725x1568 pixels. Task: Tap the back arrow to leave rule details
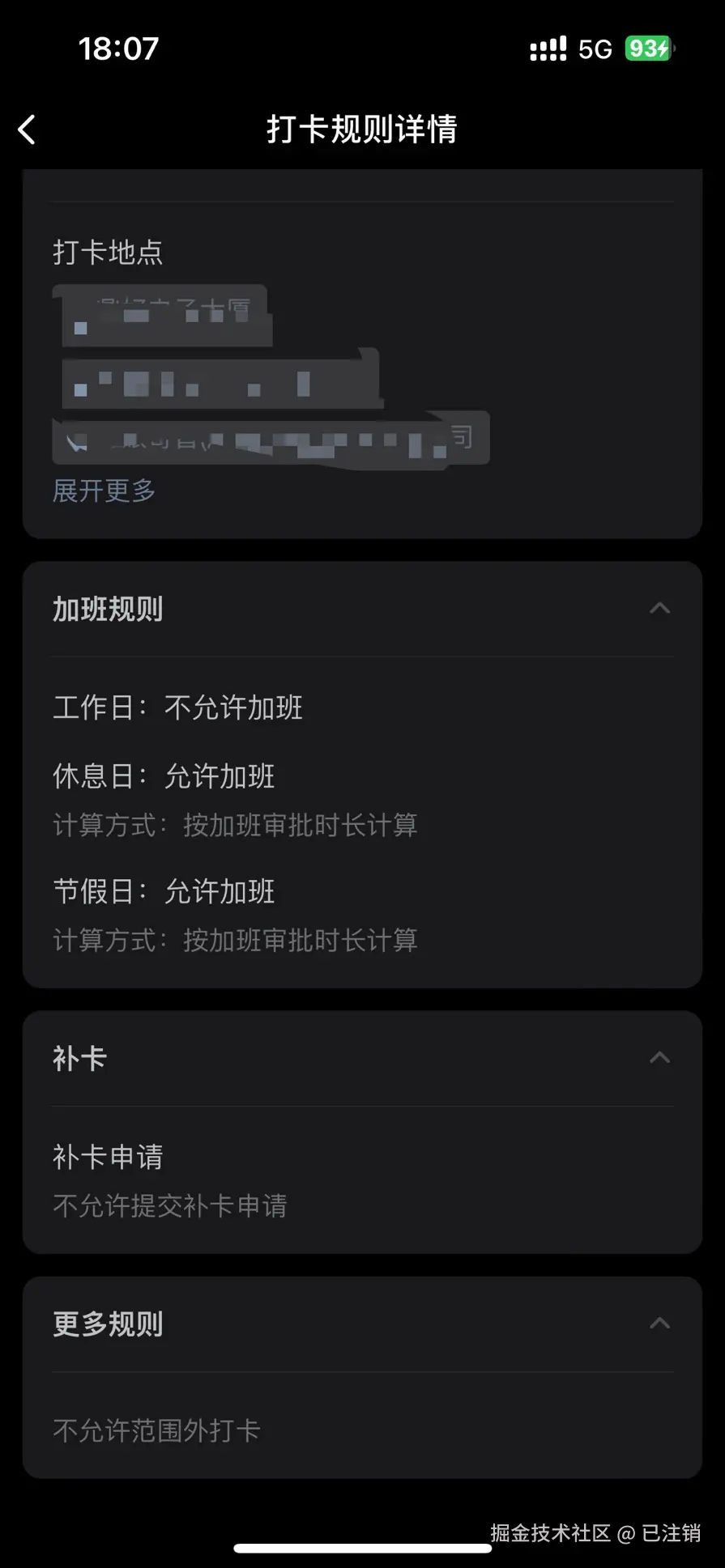pyautogui.click(x=27, y=129)
